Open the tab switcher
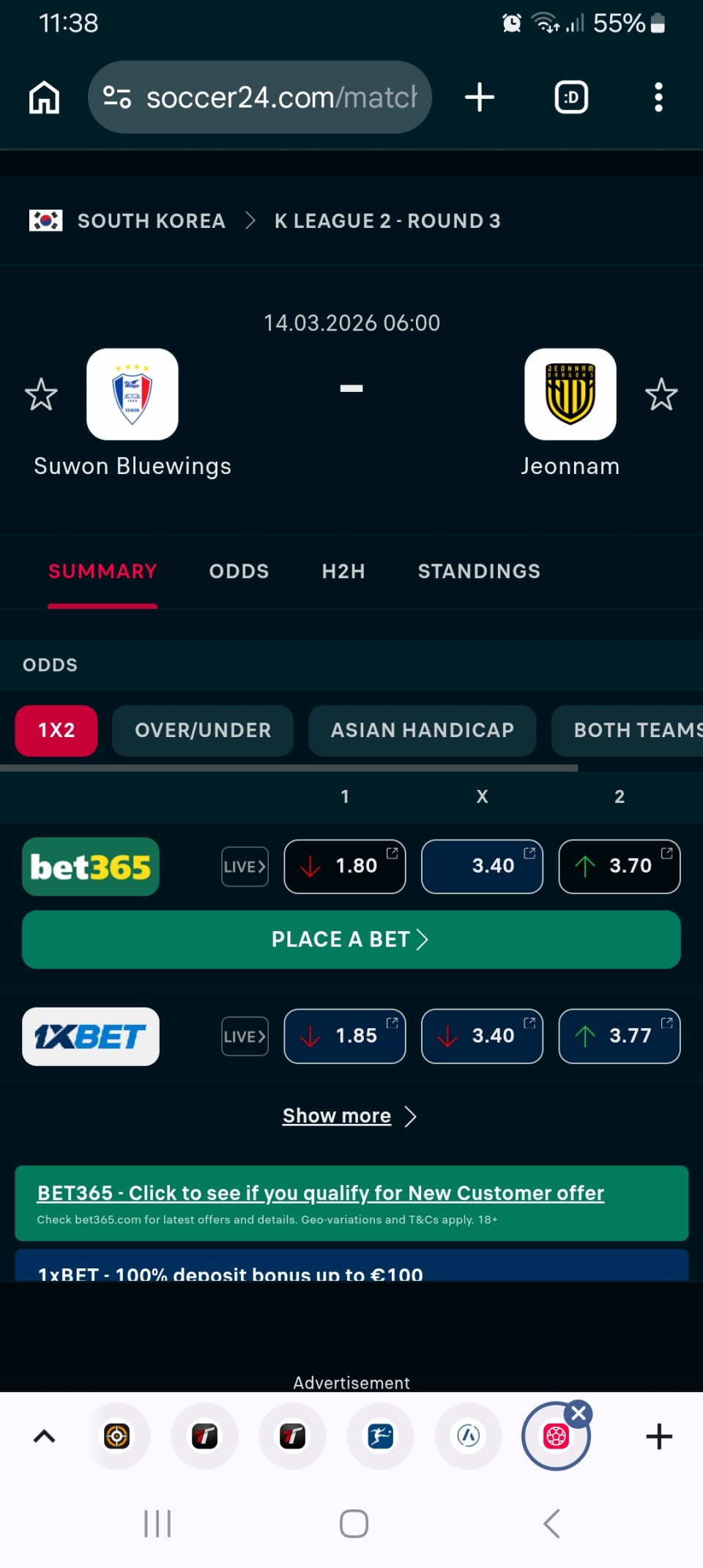The height and width of the screenshot is (1568, 703). tap(571, 97)
